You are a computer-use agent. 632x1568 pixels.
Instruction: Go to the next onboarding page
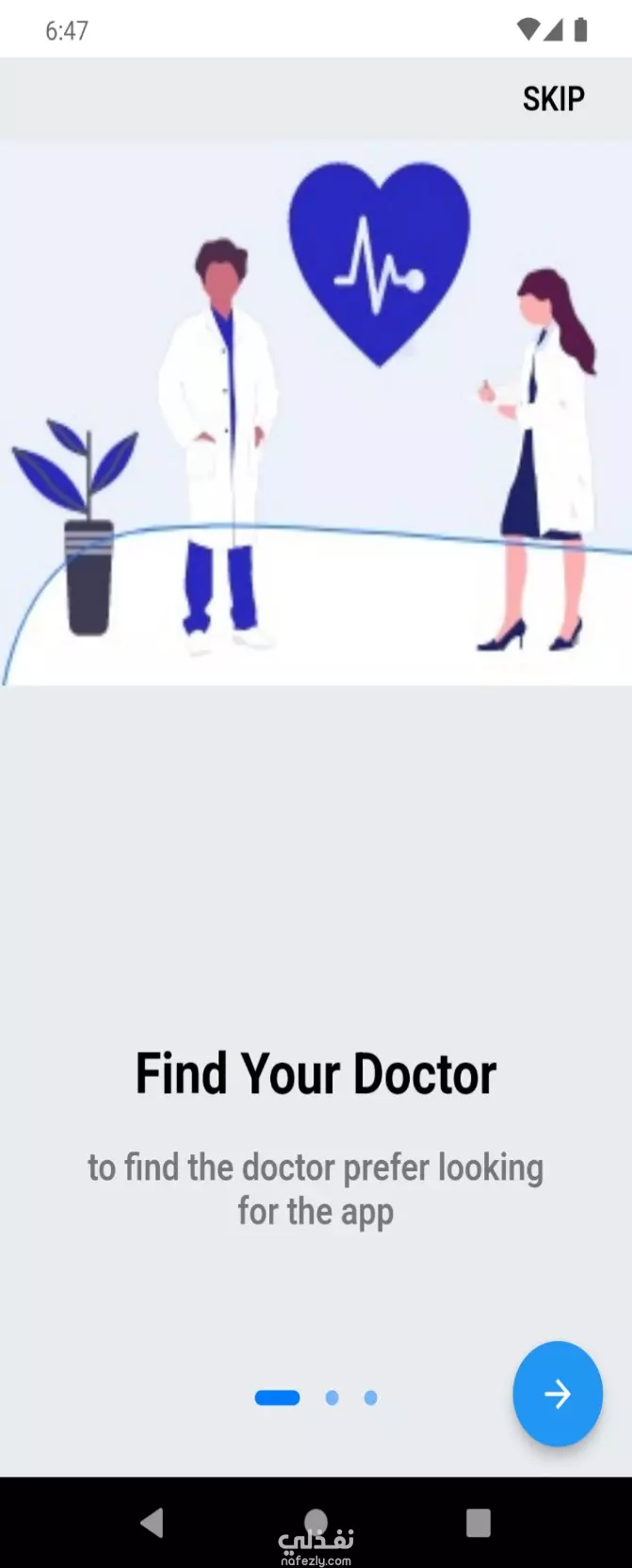click(x=557, y=1393)
